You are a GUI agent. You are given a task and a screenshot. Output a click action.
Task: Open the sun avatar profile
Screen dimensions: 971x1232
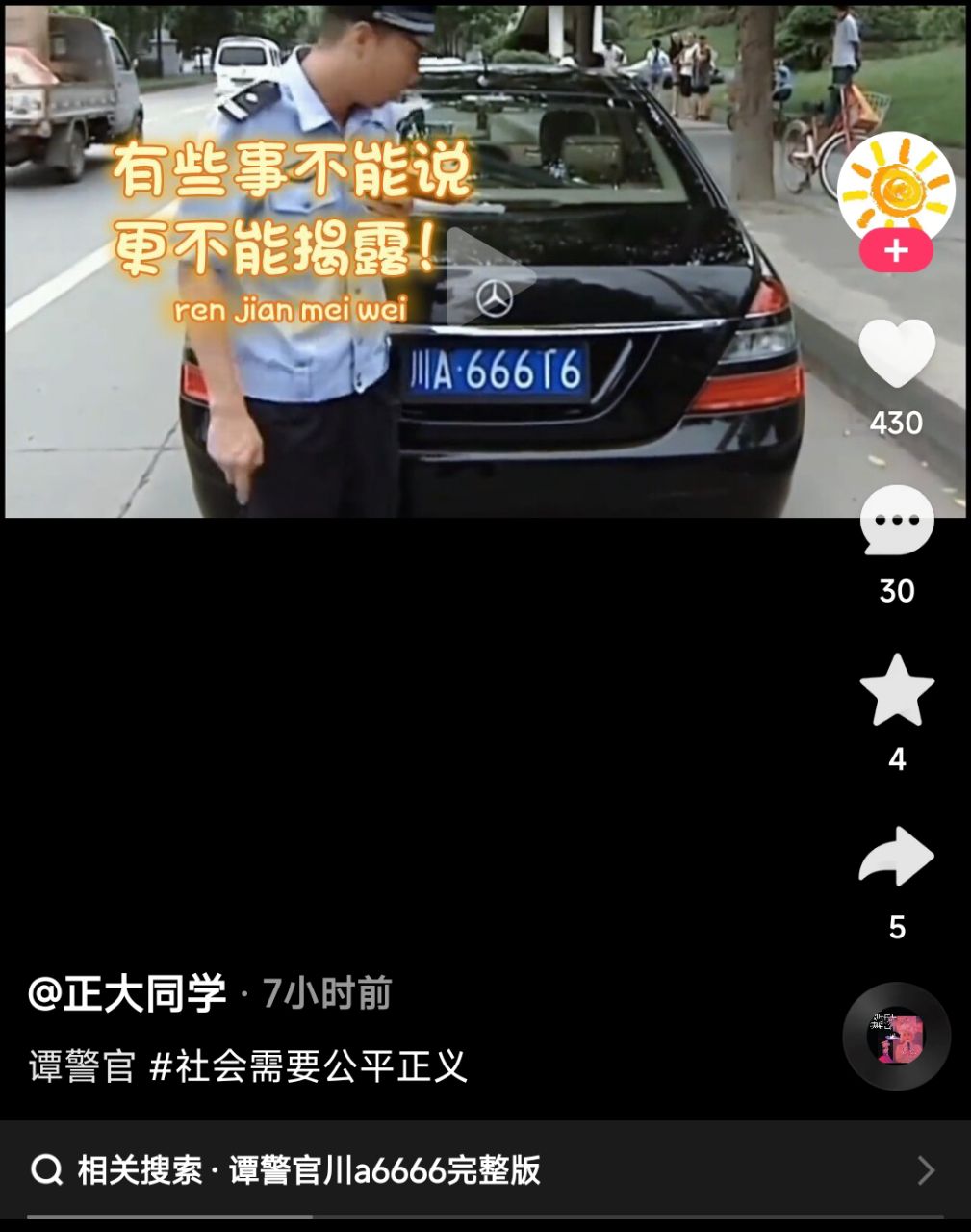click(x=896, y=188)
